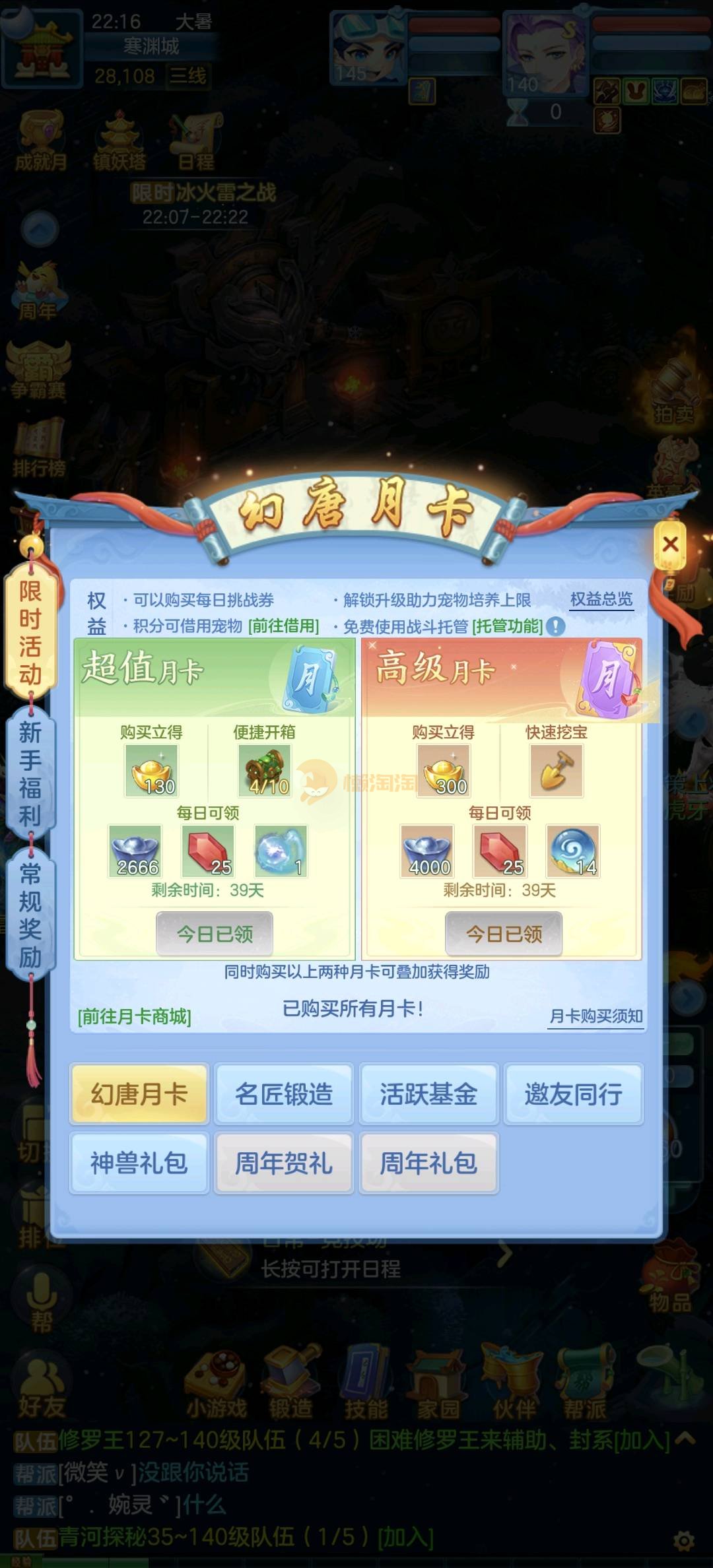Select the 常规奖励 side tab
The image size is (713, 1568).
[x=30, y=915]
